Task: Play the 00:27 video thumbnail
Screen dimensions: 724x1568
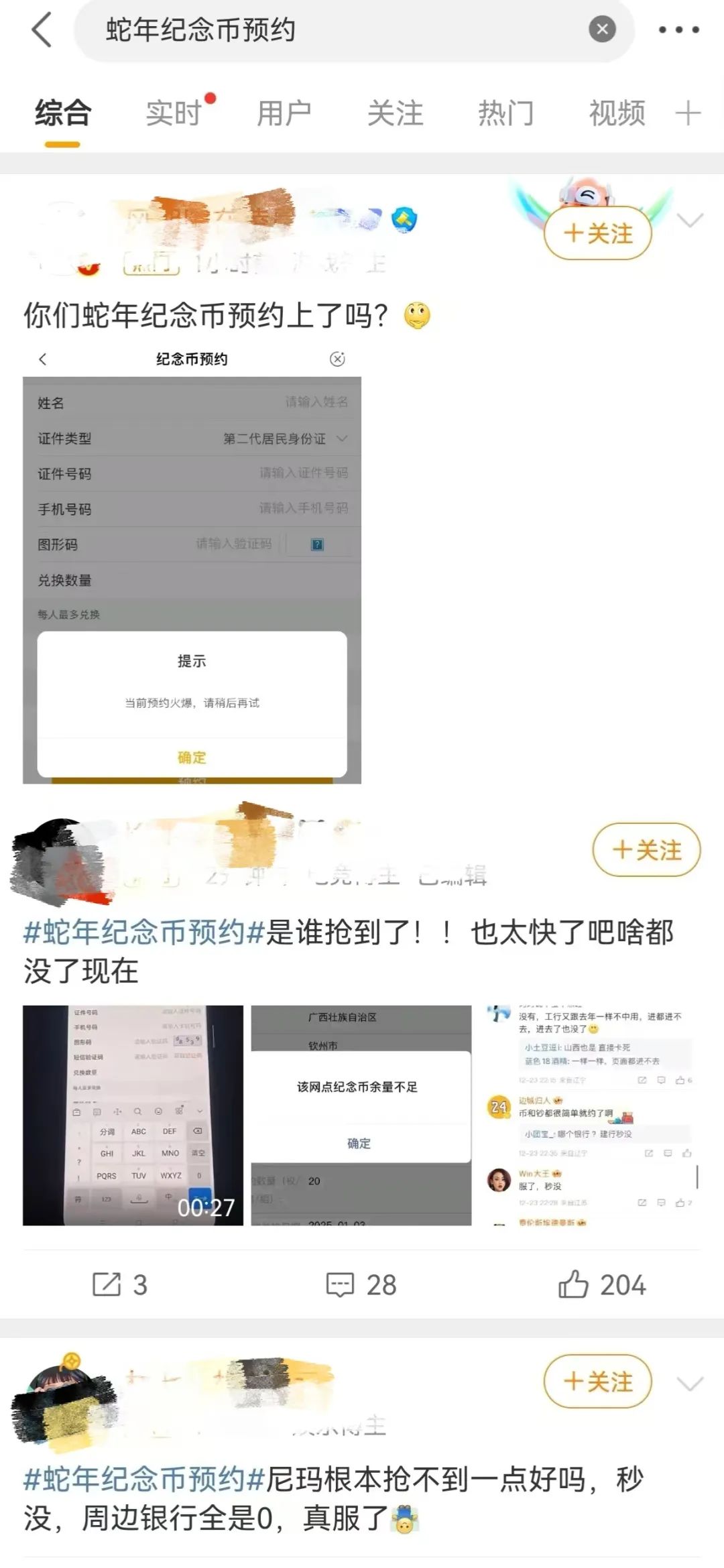Action: pyautogui.click(x=133, y=1115)
